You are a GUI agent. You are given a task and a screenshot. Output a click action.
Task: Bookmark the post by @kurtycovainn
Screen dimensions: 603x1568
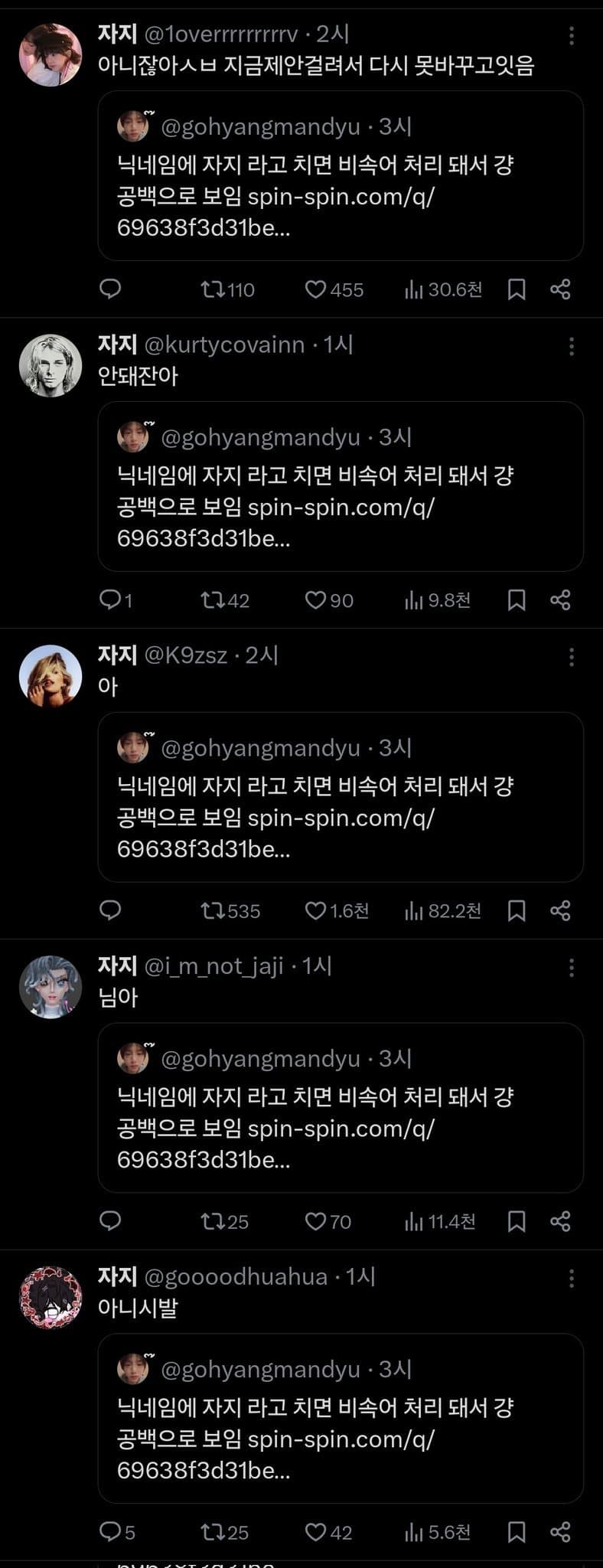(517, 600)
